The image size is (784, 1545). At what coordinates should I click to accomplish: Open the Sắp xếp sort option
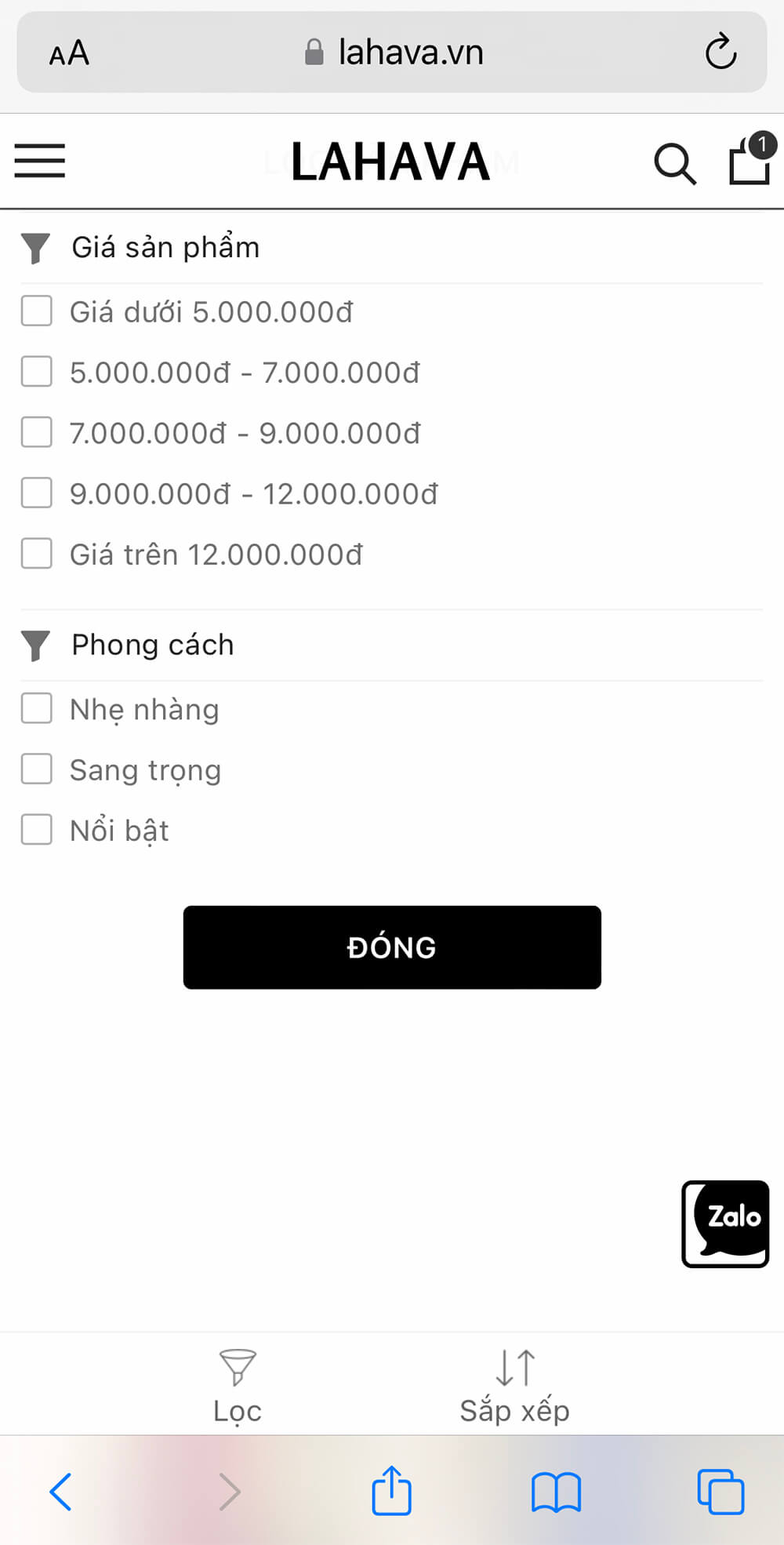pos(514,1387)
